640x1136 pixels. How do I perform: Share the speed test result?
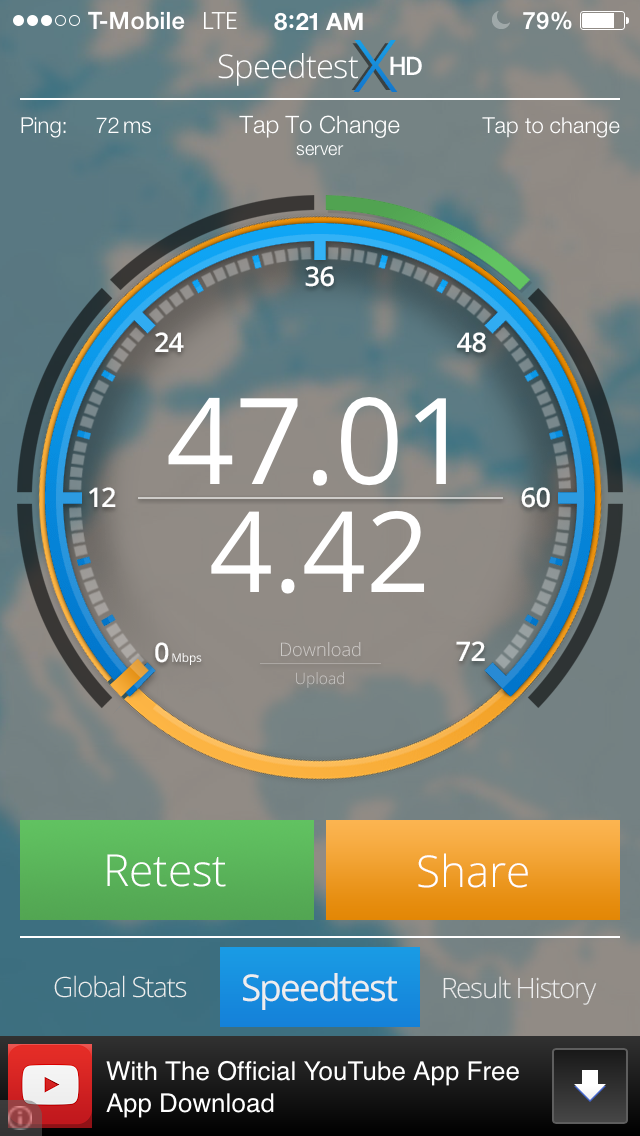pyautogui.click(x=472, y=870)
